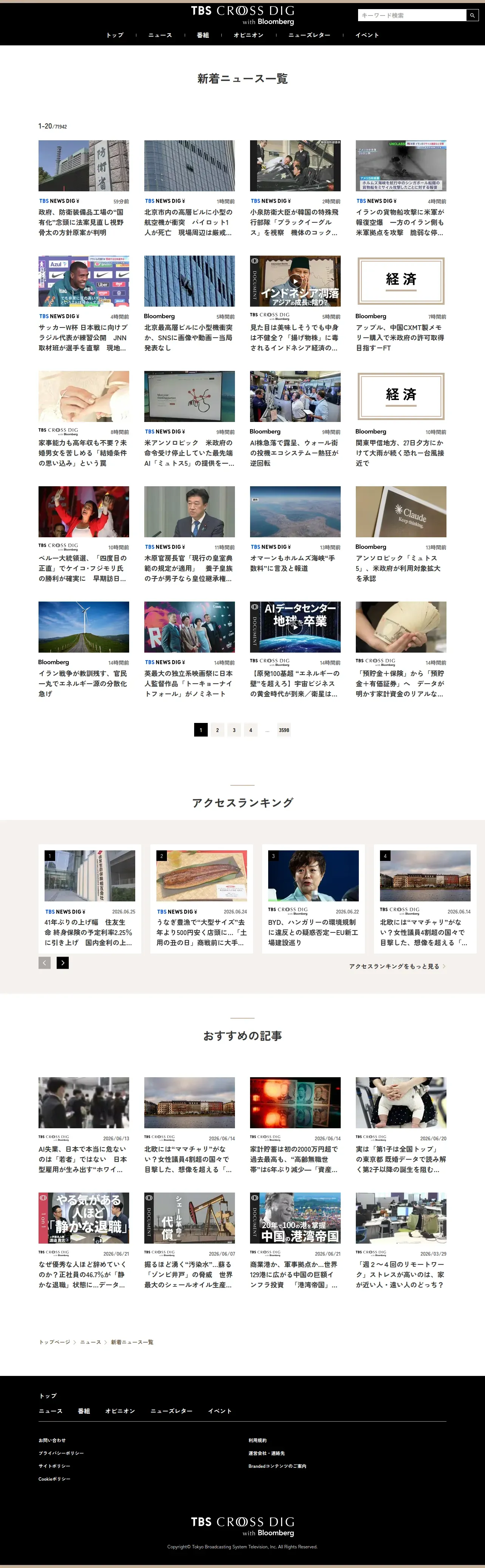Show the next access ranking items with the arrow
485x1568 pixels.
63,962
